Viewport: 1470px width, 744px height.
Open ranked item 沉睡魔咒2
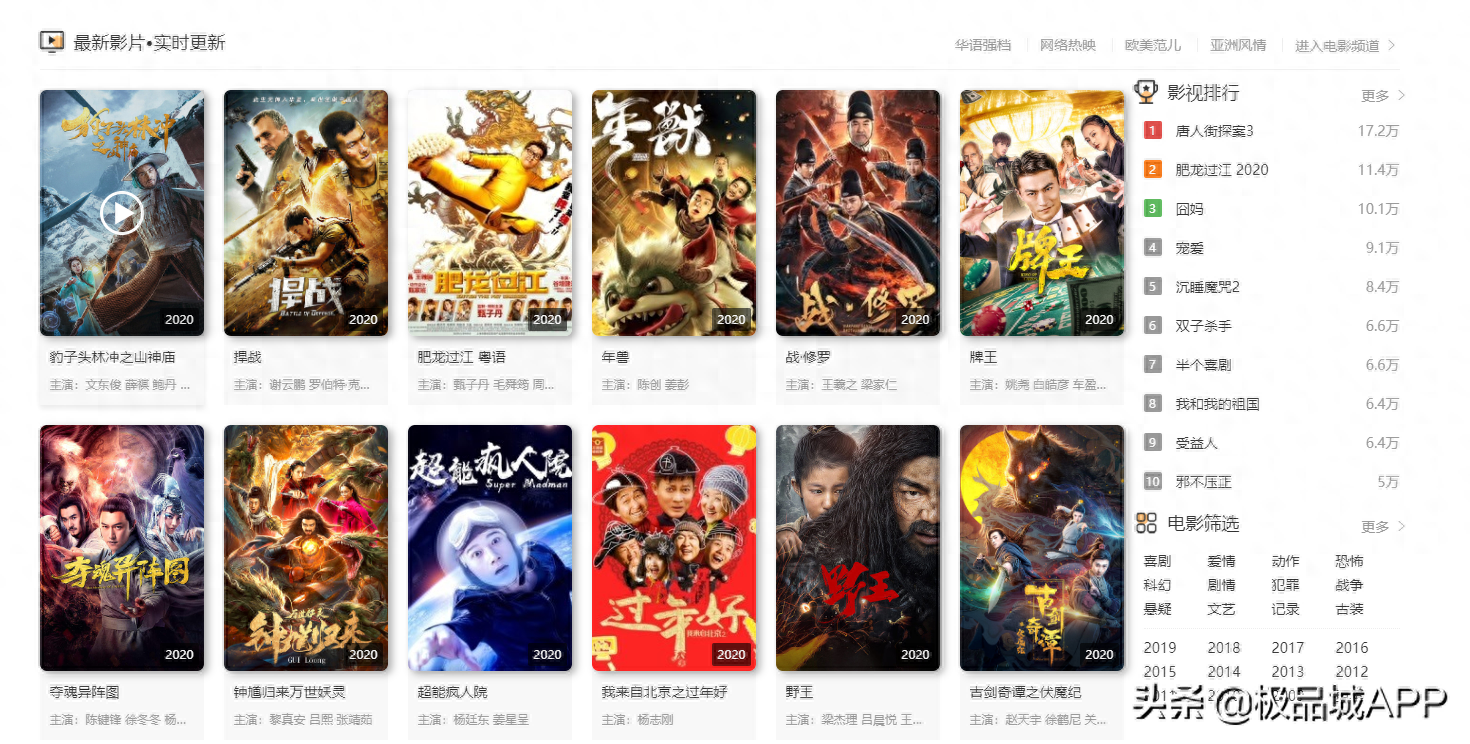pyautogui.click(x=1207, y=287)
